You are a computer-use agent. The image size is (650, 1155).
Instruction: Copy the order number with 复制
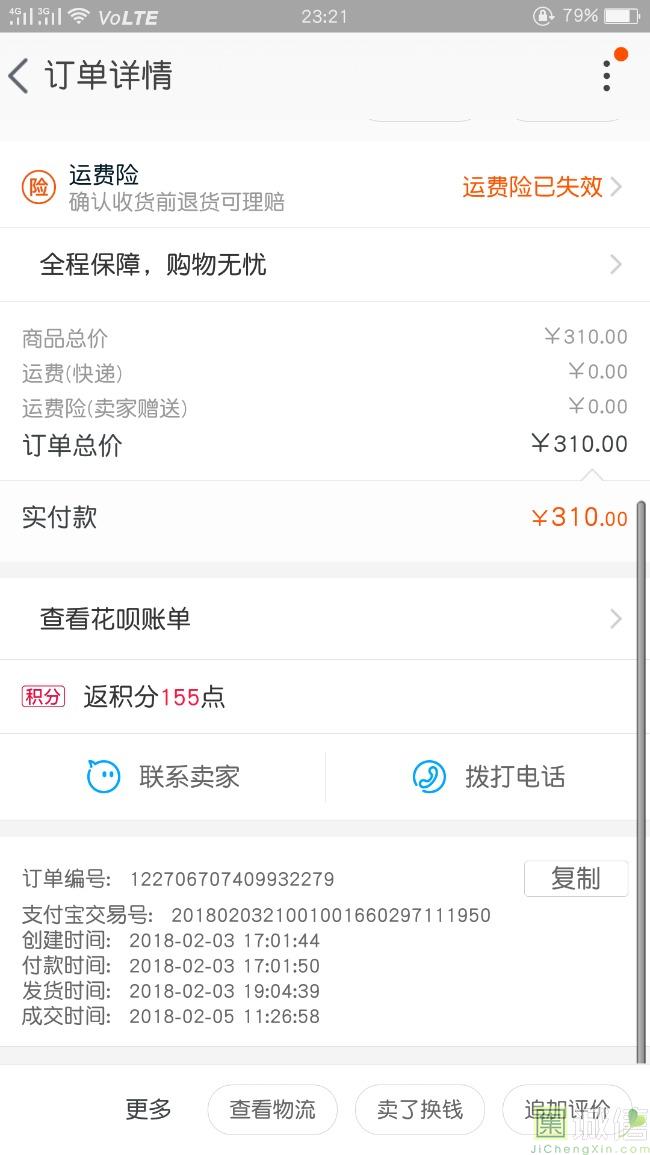[x=576, y=878]
